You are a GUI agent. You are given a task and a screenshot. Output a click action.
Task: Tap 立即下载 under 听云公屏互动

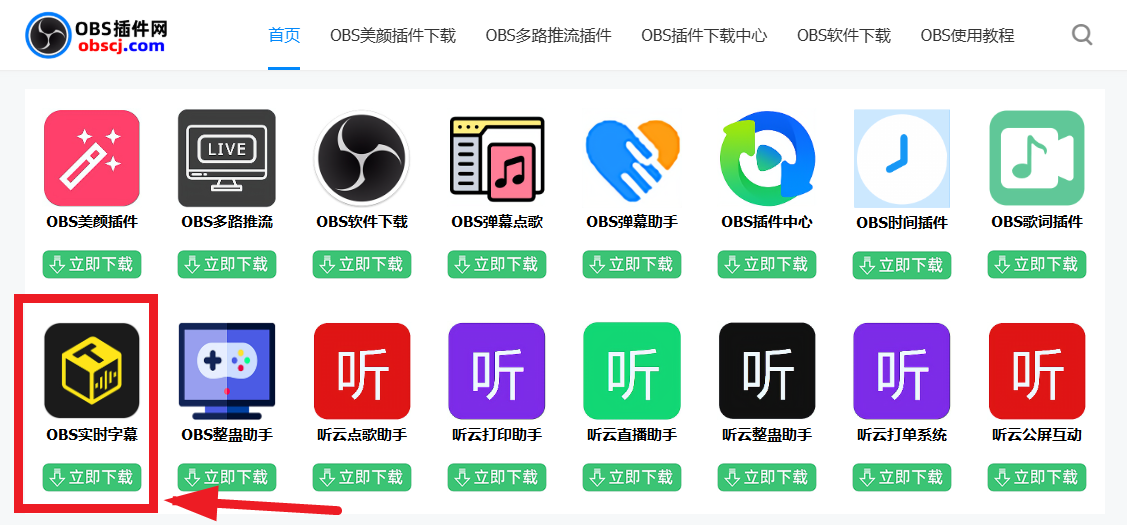coord(1037,478)
